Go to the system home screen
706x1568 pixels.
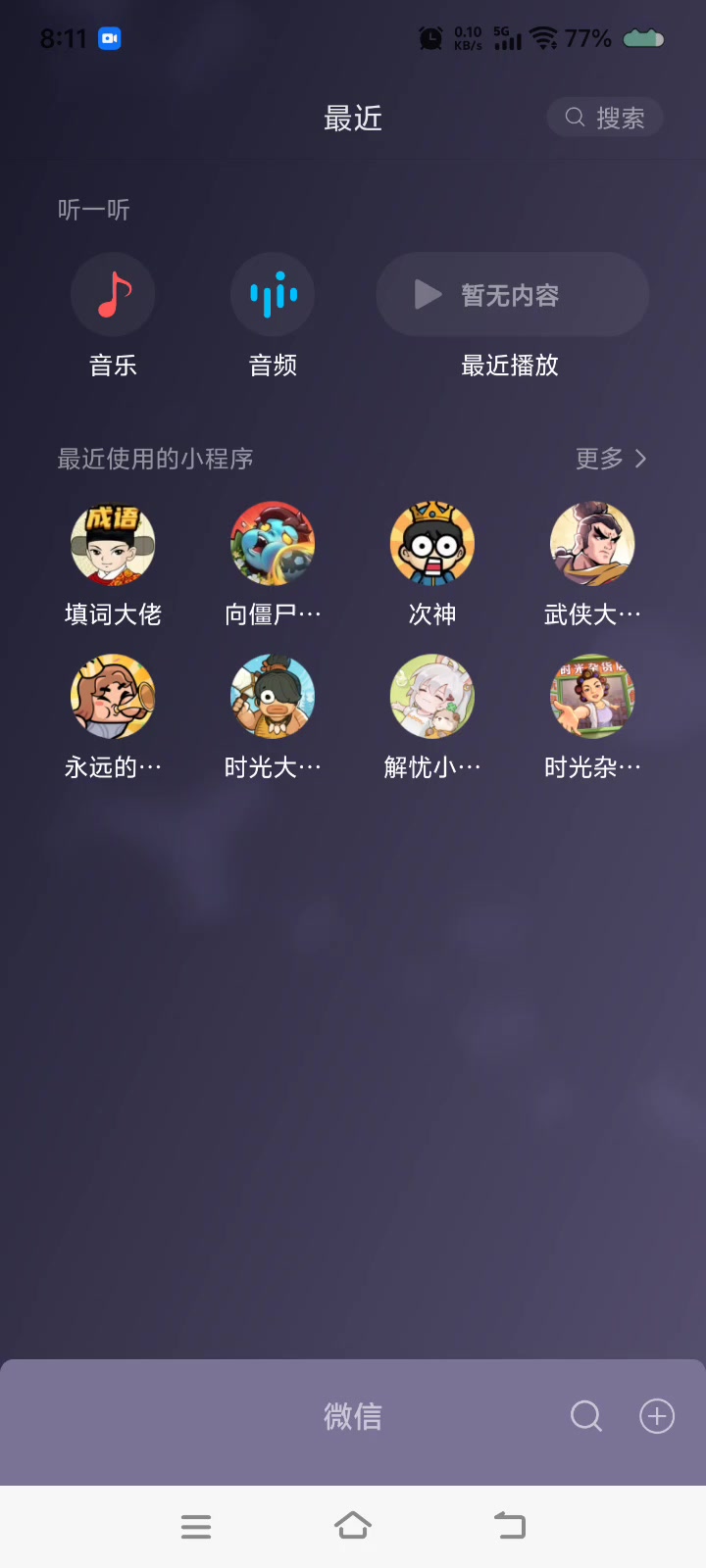point(353,1526)
